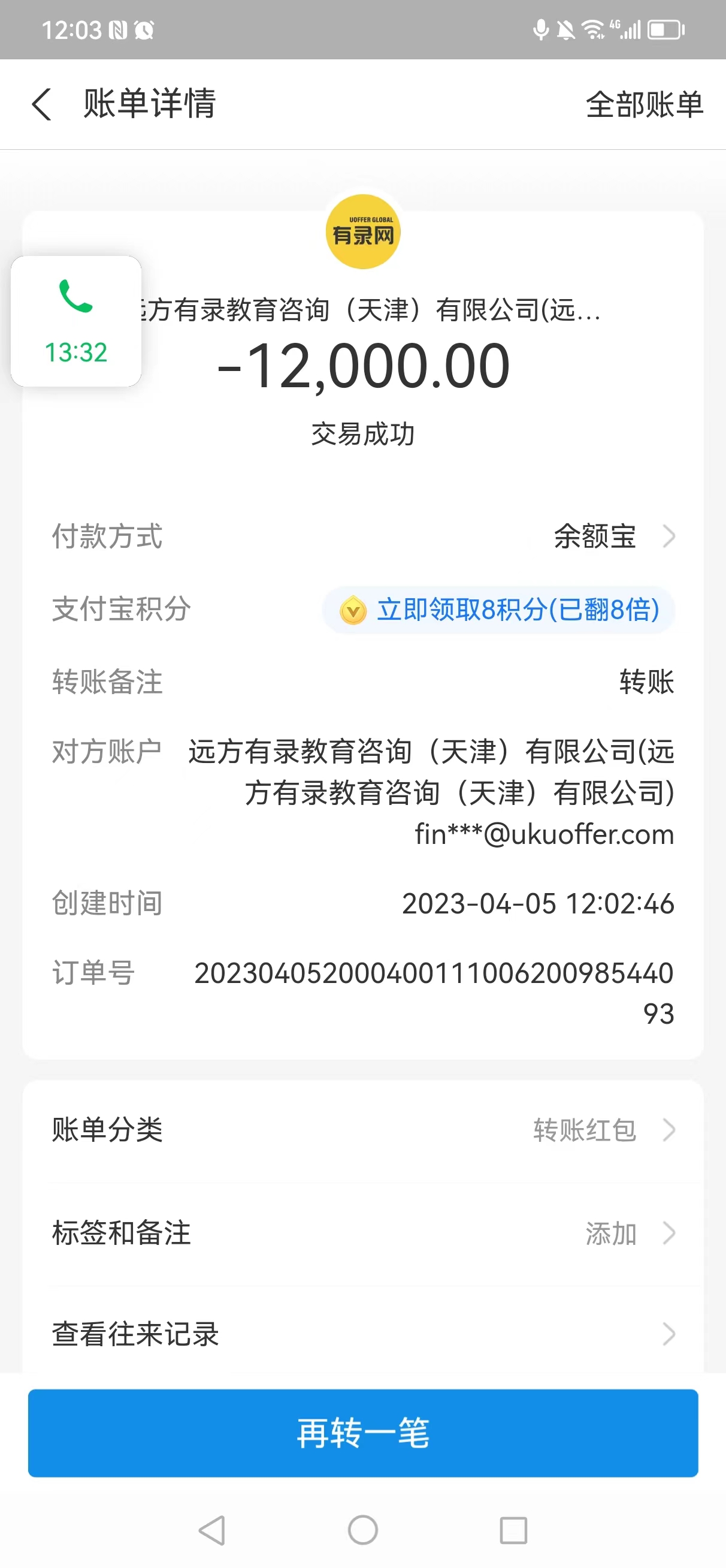This screenshot has width=726, height=1568.
Task: Open recent apps from navigation bar
Action: (x=513, y=1530)
